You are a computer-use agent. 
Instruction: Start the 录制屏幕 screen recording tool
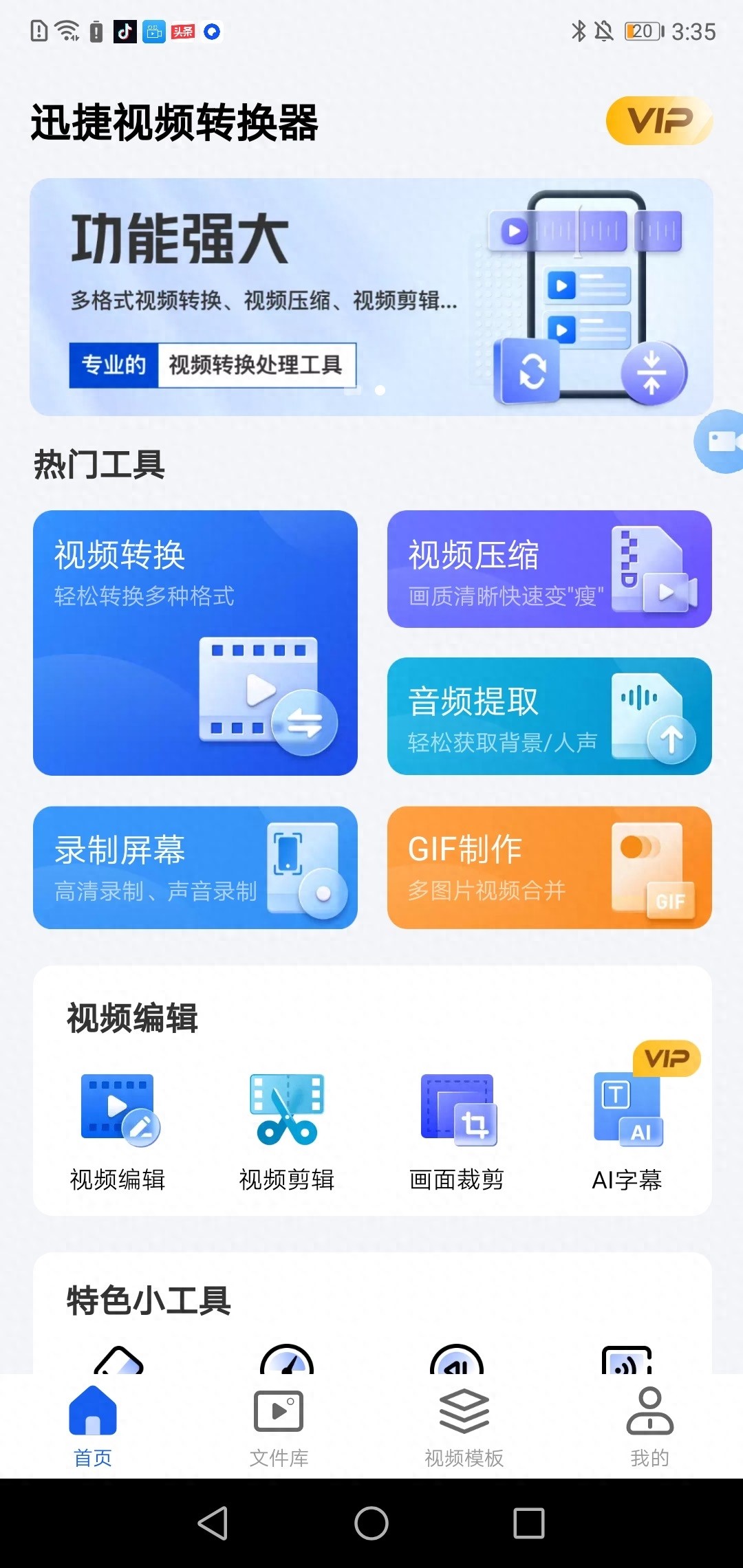195,868
